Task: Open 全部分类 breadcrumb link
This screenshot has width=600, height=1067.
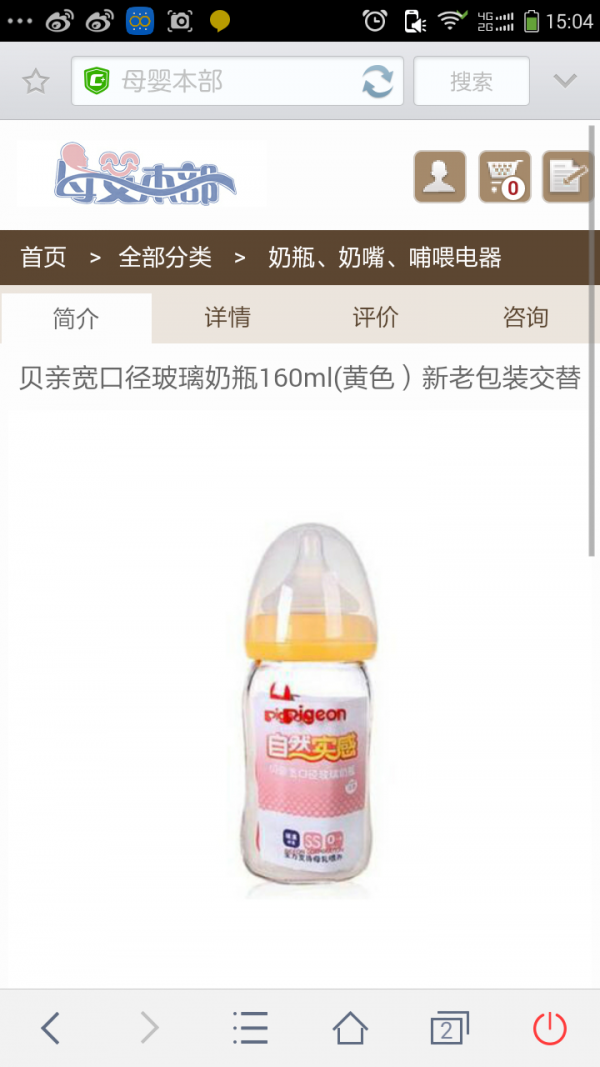Action: 165,258
